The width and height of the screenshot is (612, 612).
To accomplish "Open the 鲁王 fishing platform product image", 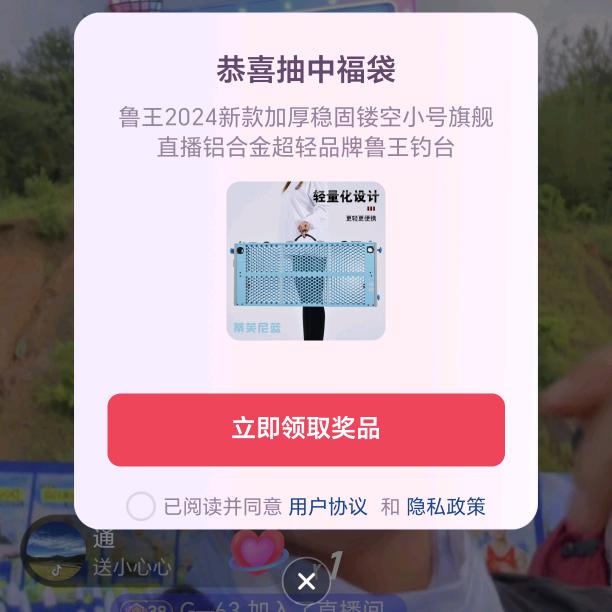I will point(305,261).
